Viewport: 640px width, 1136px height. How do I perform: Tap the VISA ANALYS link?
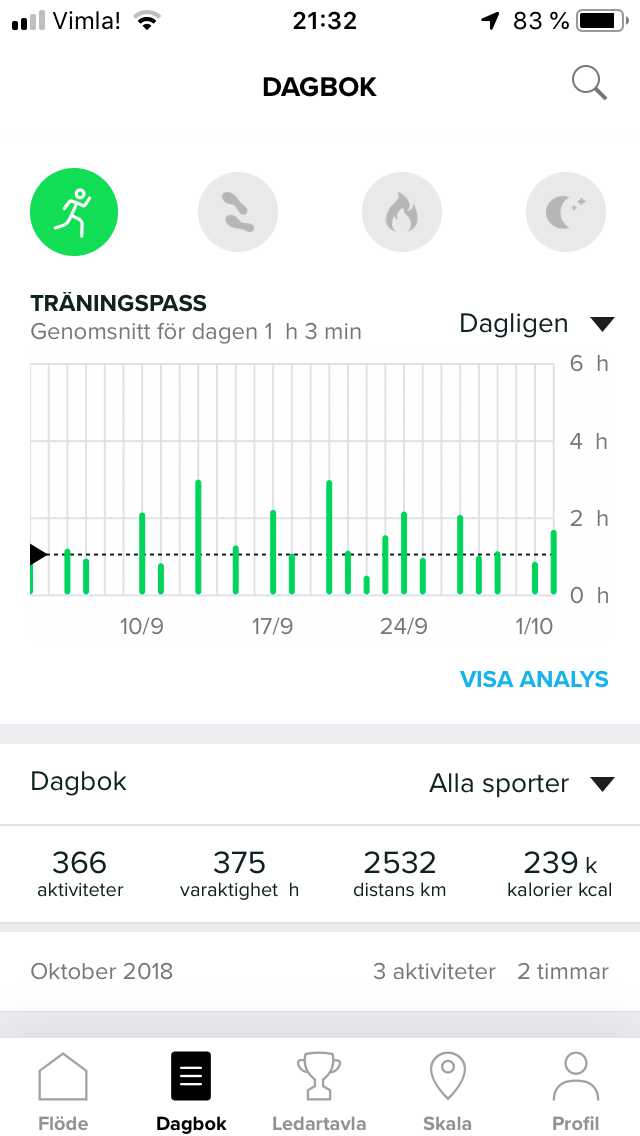(534, 679)
